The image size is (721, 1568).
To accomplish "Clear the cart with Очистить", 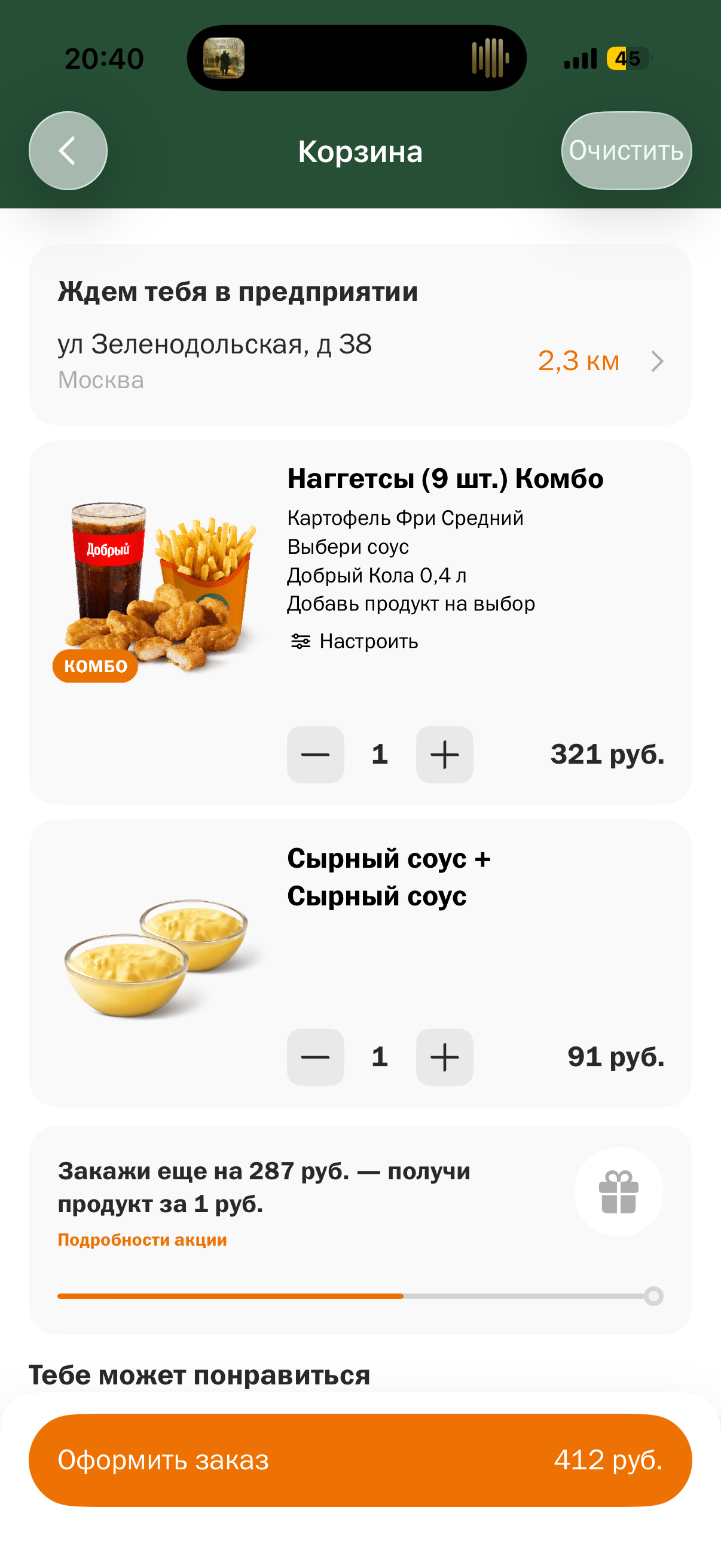I will tap(625, 151).
